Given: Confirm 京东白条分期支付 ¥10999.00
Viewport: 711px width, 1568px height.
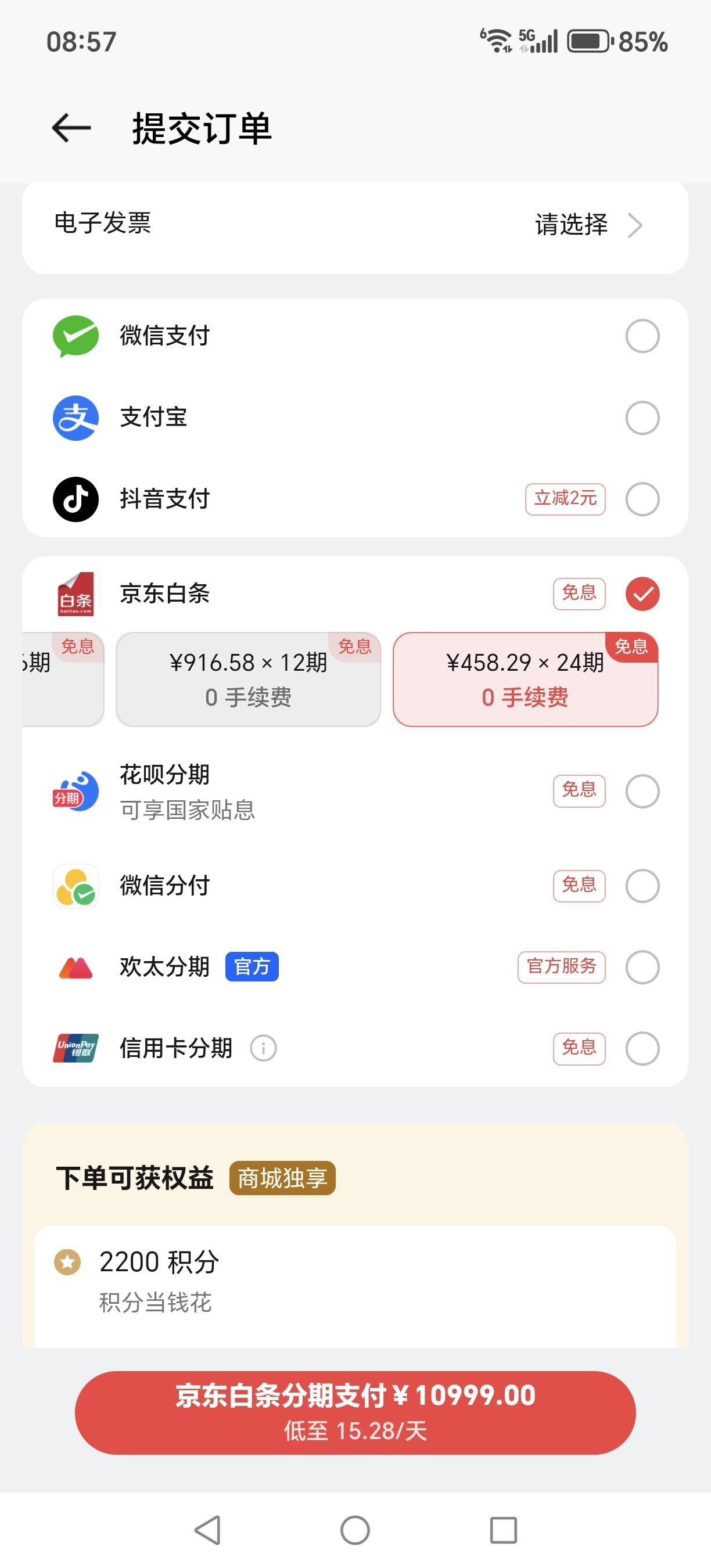Looking at the screenshot, I should coord(355,1412).
